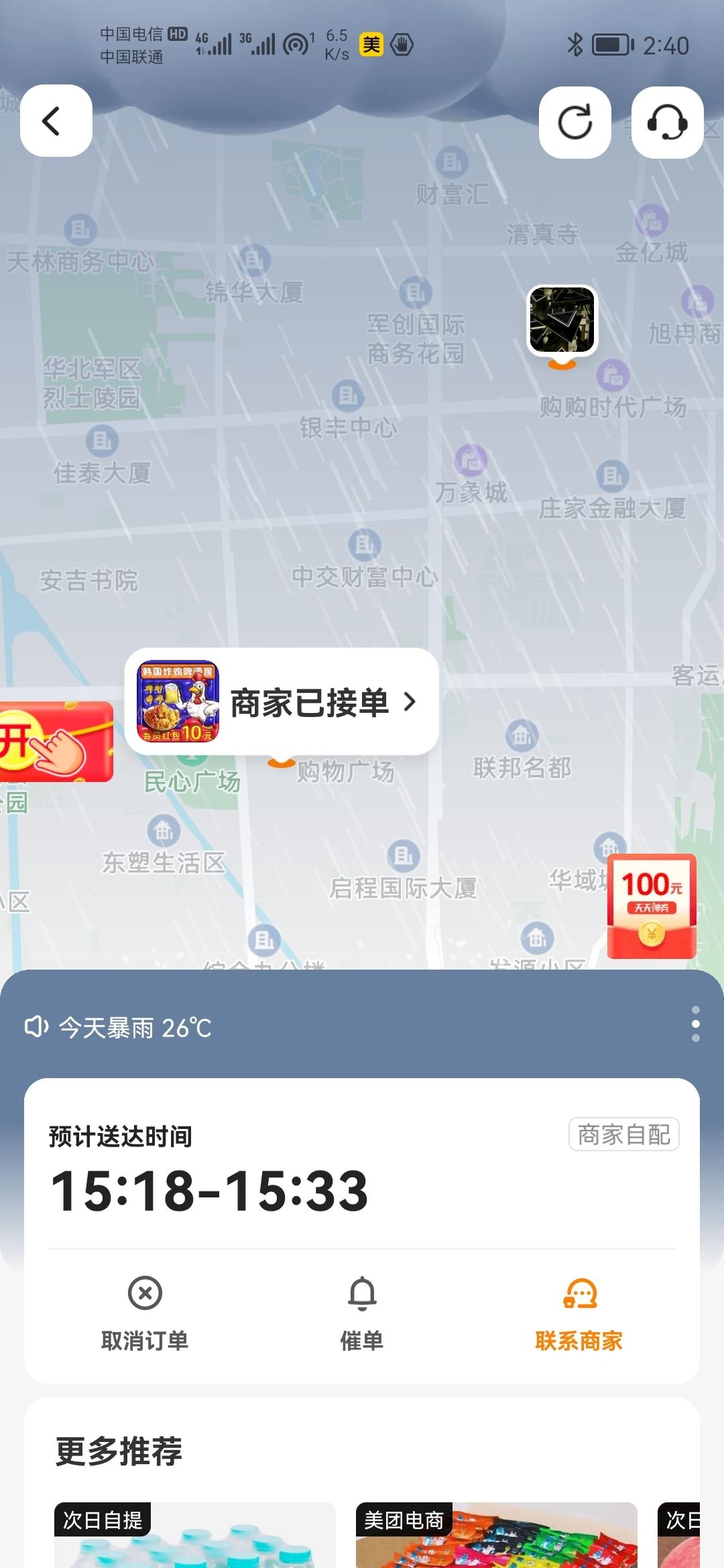
Task: Cancel the order via 取消订单
Action: pos(145,1313)
